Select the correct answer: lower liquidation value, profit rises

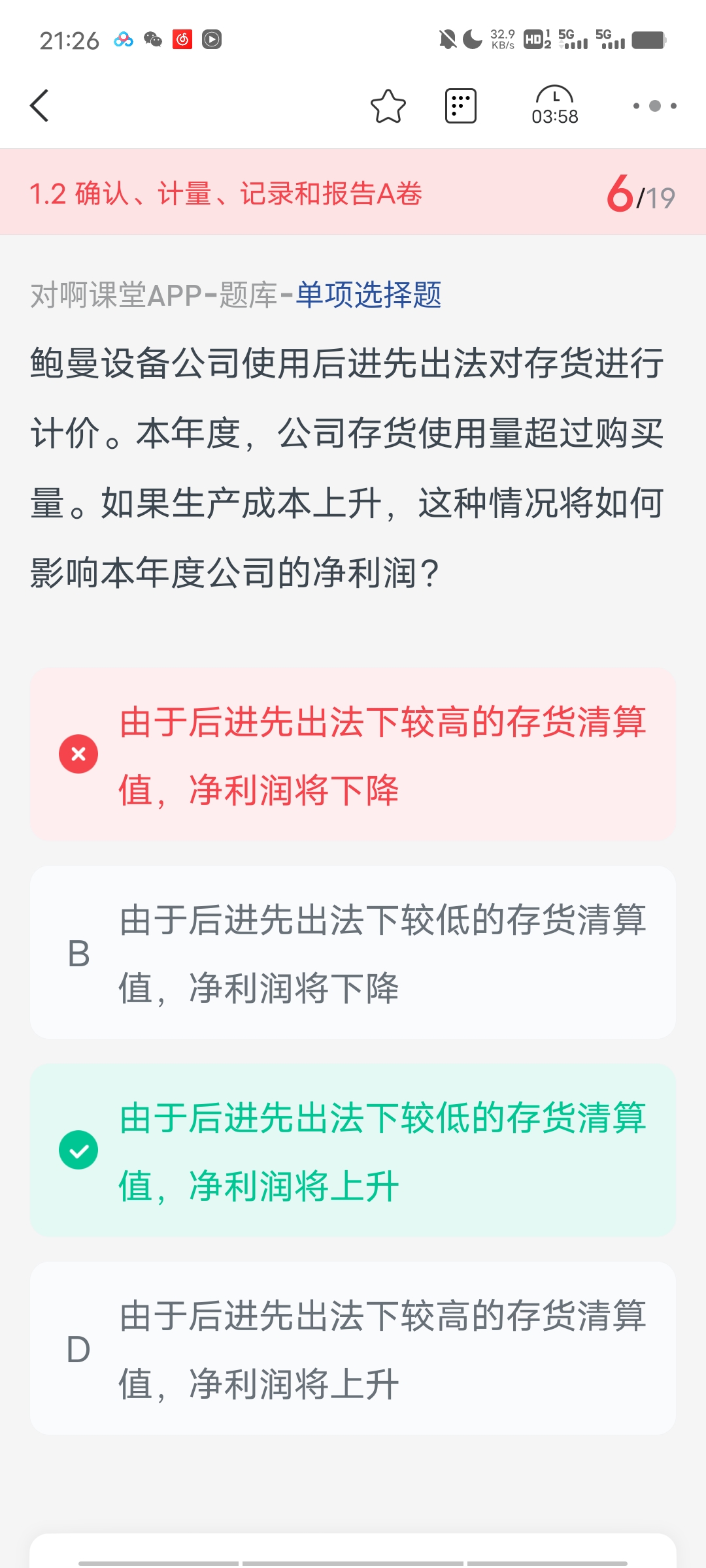tap(353, 1151)
